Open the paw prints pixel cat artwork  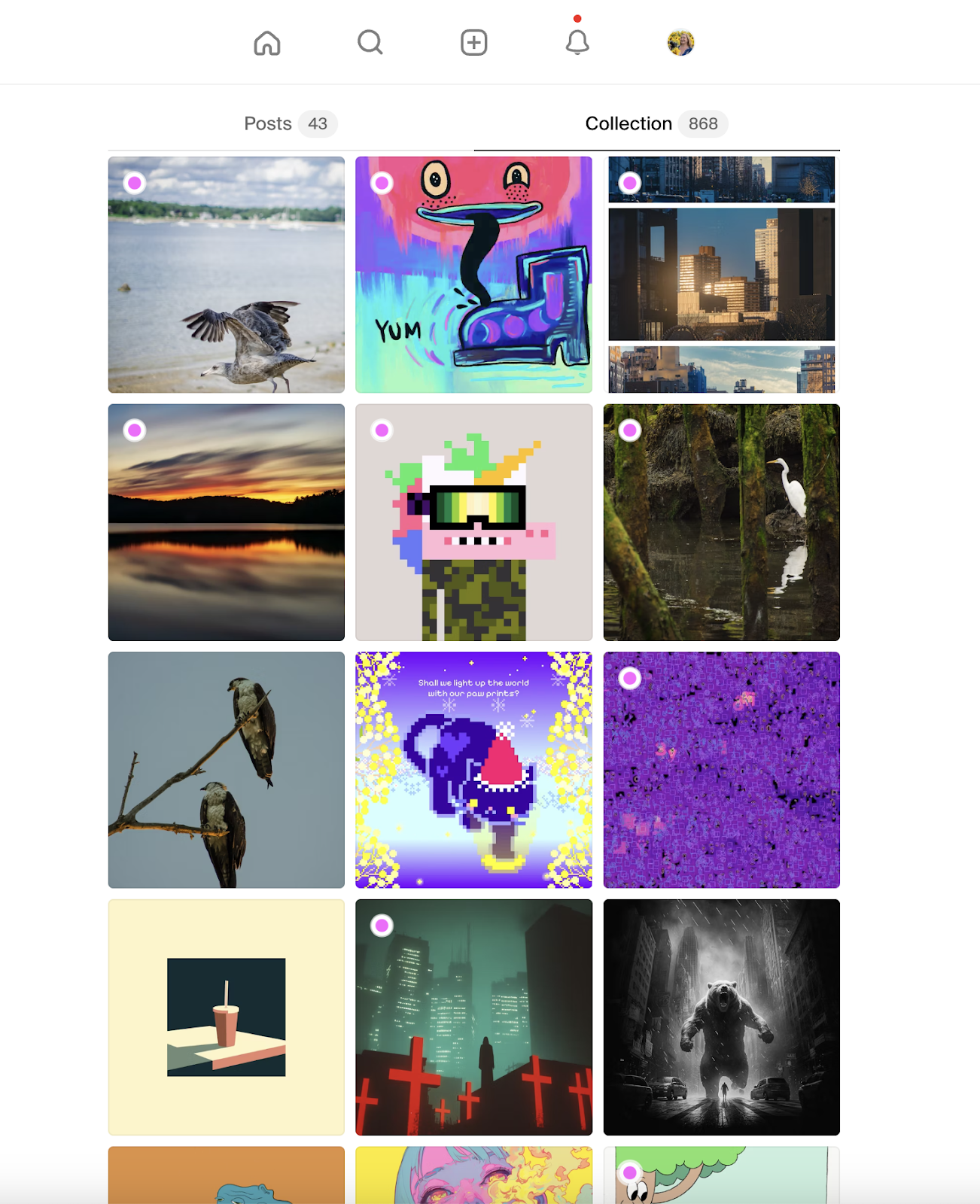(x=473, y=770)
